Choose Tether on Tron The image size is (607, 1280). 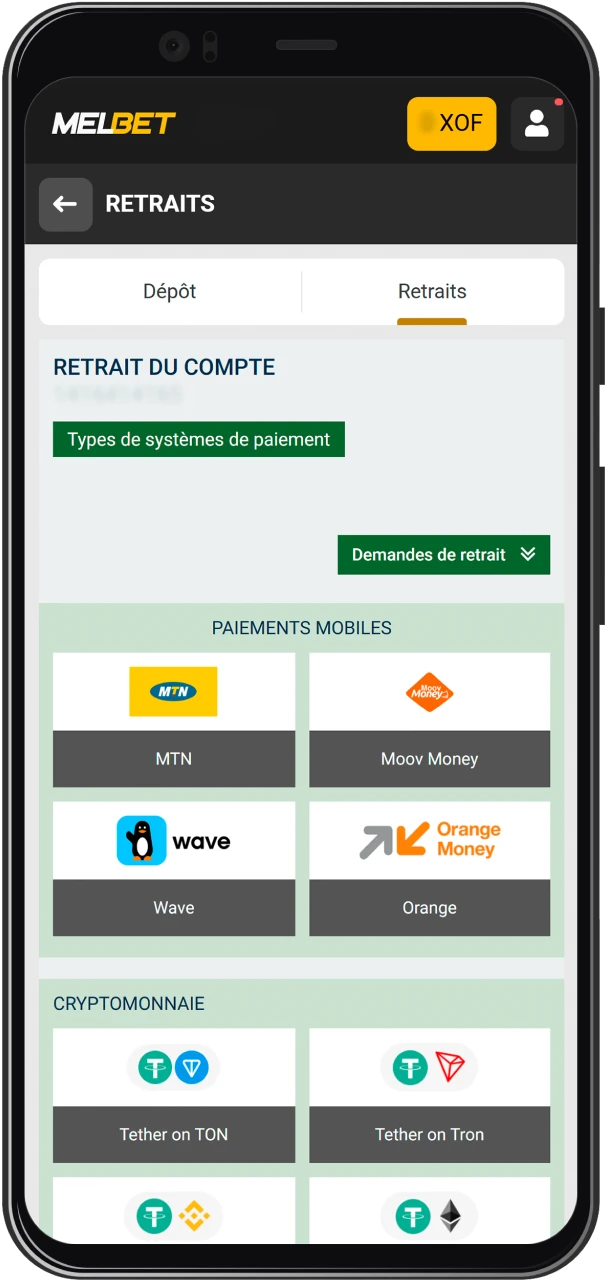tap(429, 1095)
